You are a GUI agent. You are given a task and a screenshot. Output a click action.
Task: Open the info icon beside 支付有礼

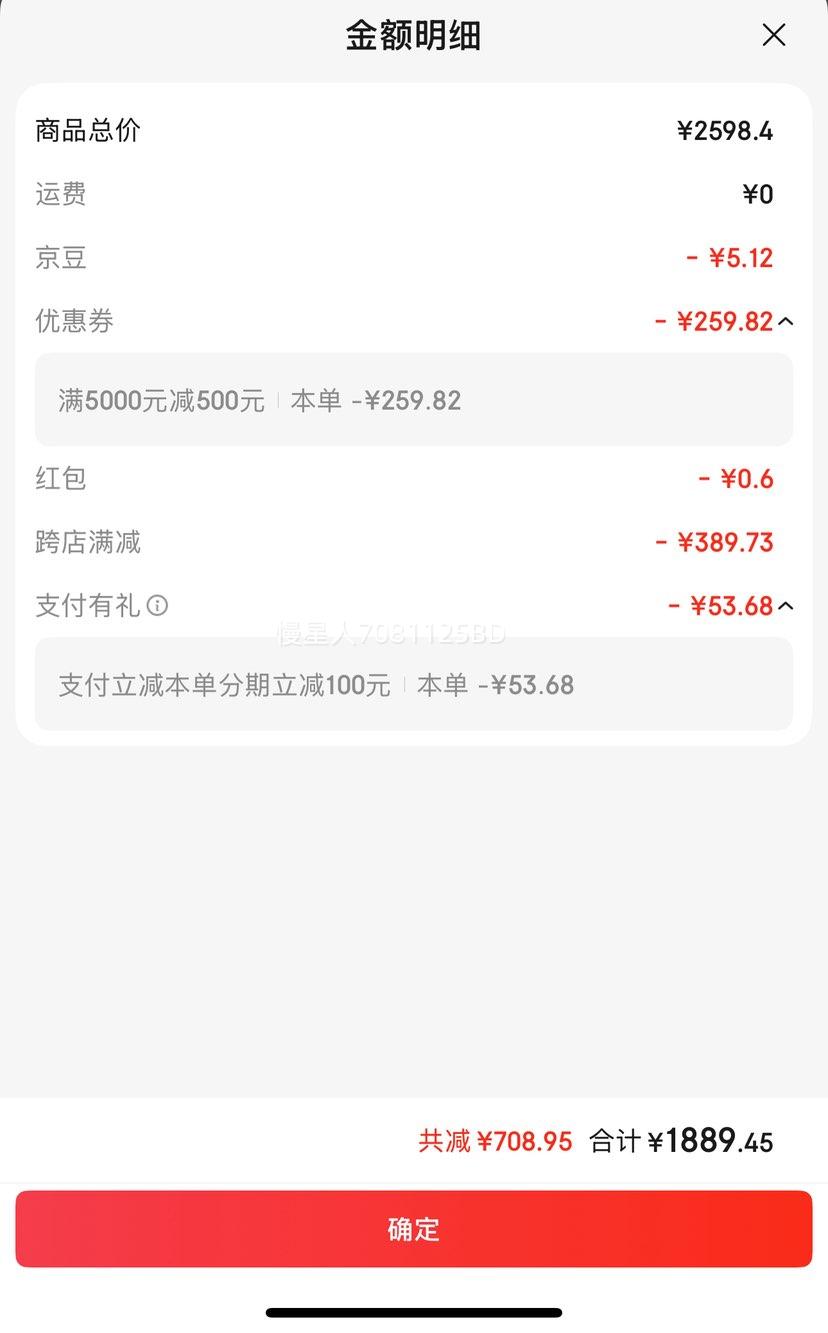click(157, 606)
